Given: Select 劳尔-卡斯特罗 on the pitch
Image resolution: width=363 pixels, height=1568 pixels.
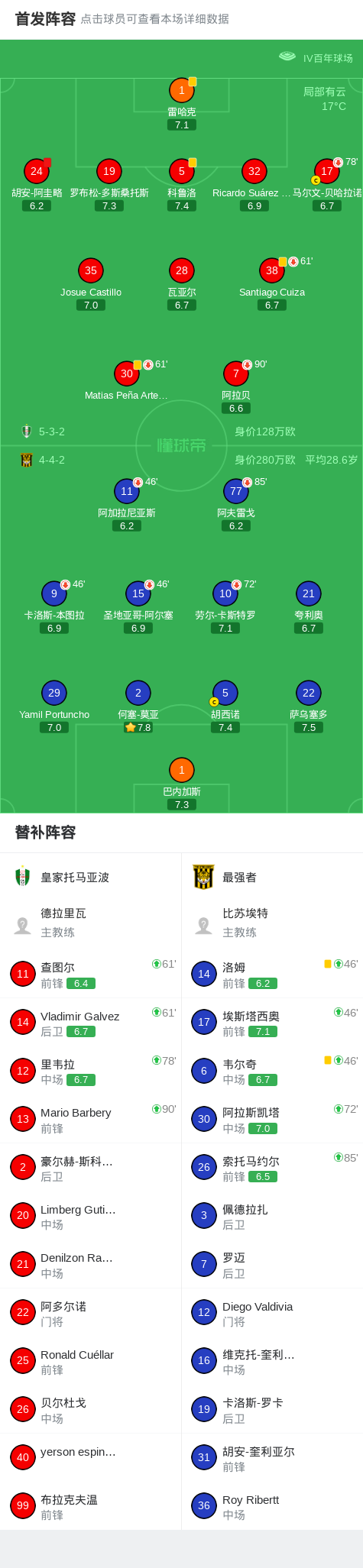Looking at the screenshot, I should pyautogui.click(x=225, y=606).
